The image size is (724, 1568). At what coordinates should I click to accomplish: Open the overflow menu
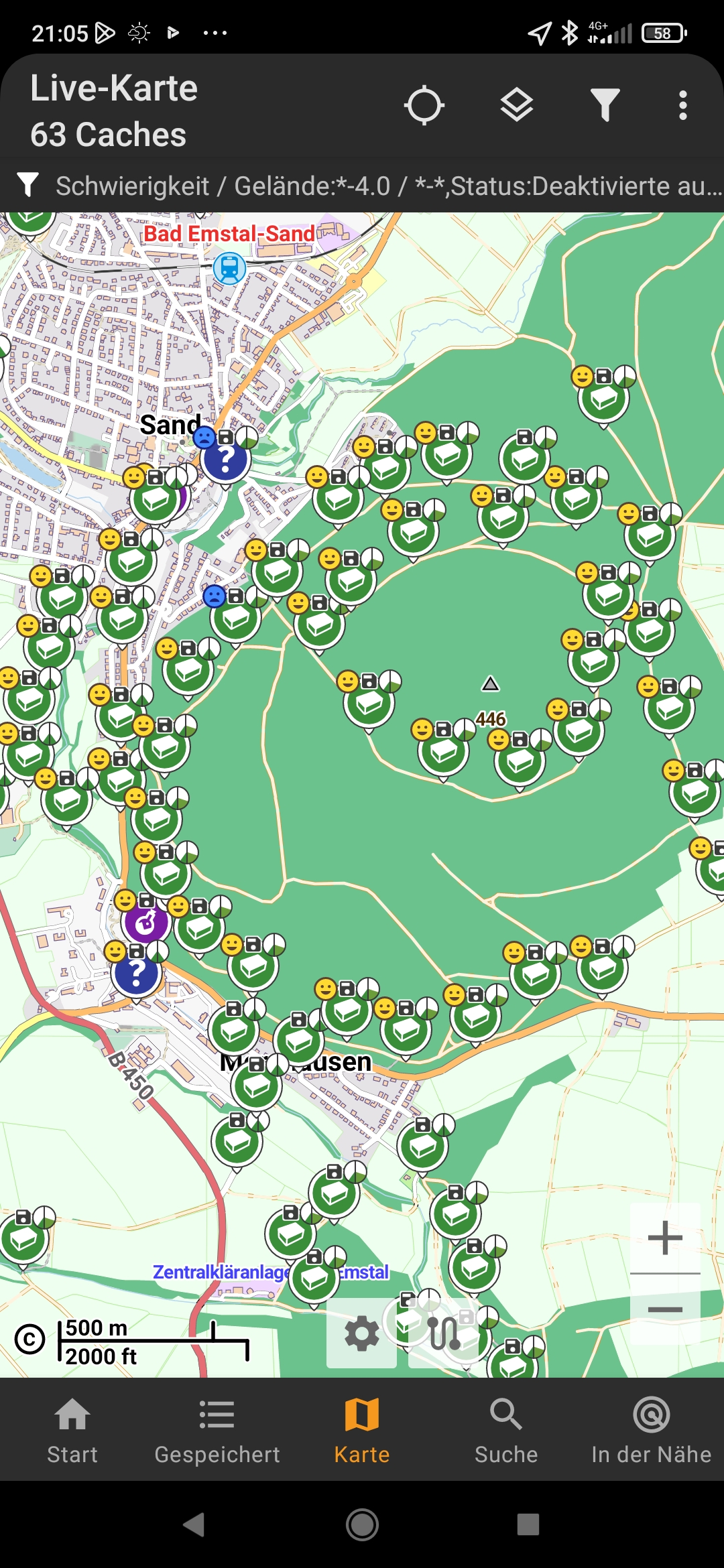[682, 105]
